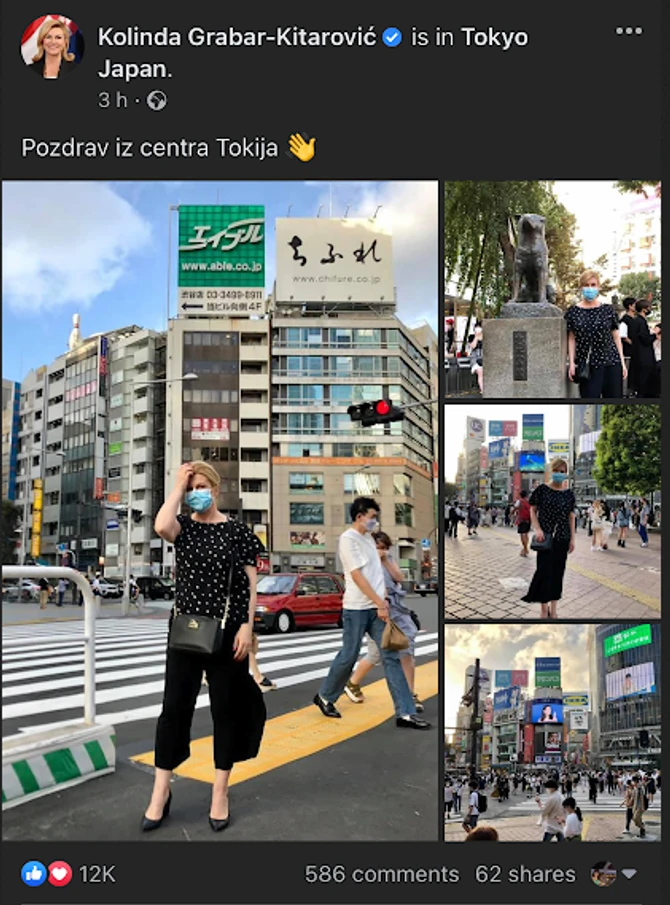Open the post's three-dot options menu
This screenshot has height=905, width=670.
[629, 31]
